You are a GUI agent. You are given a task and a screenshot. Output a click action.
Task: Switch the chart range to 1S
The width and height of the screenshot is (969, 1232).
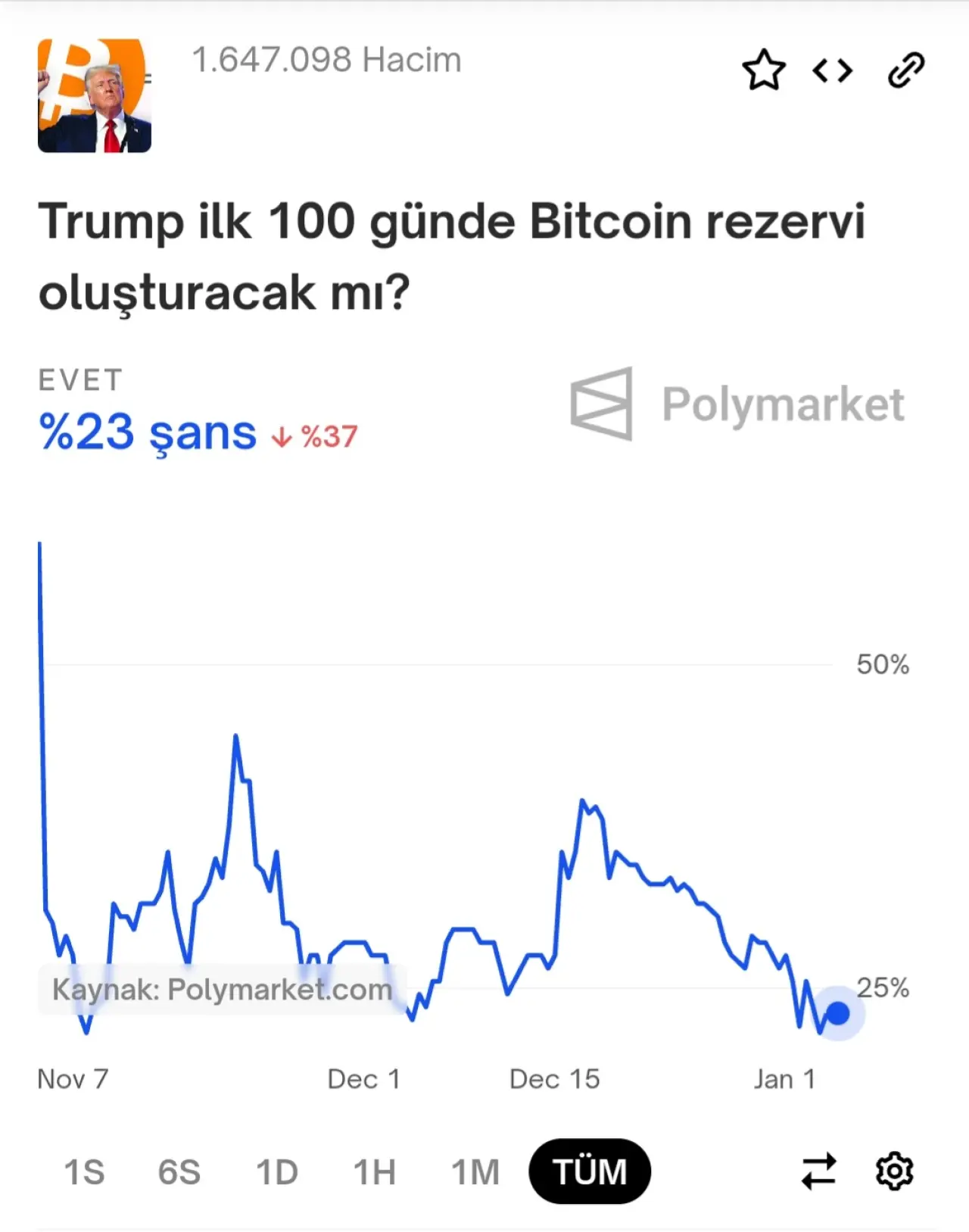pyautogui.click(x=84, y=1171)
